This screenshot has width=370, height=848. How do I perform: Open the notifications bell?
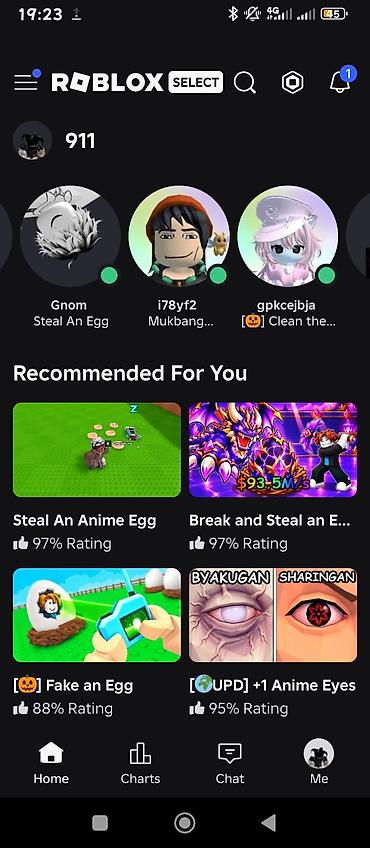tap(342, 81)
